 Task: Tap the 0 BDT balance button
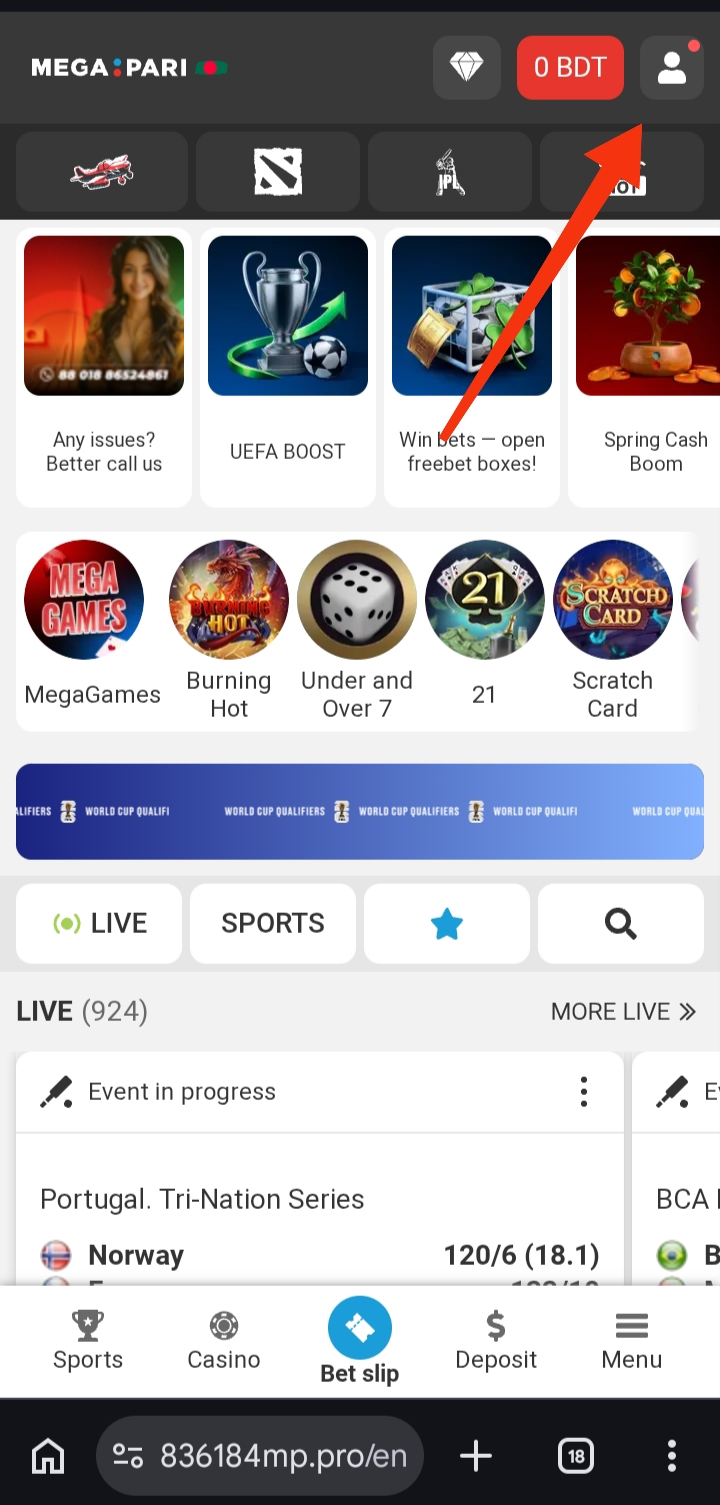click(570, 68)
